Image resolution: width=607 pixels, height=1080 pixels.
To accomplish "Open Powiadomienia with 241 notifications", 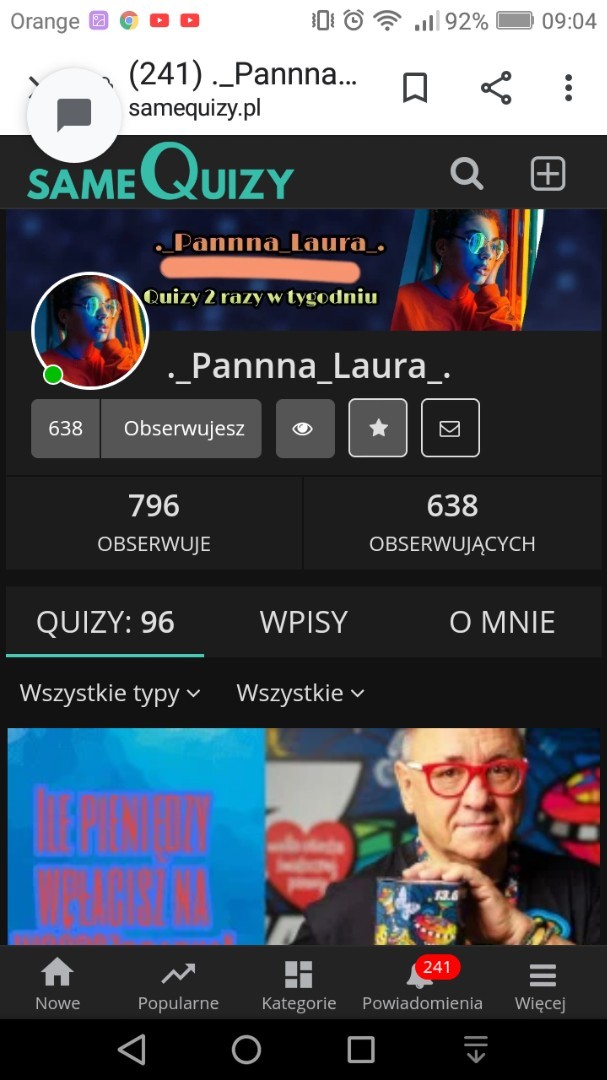I will click(422, 985).
